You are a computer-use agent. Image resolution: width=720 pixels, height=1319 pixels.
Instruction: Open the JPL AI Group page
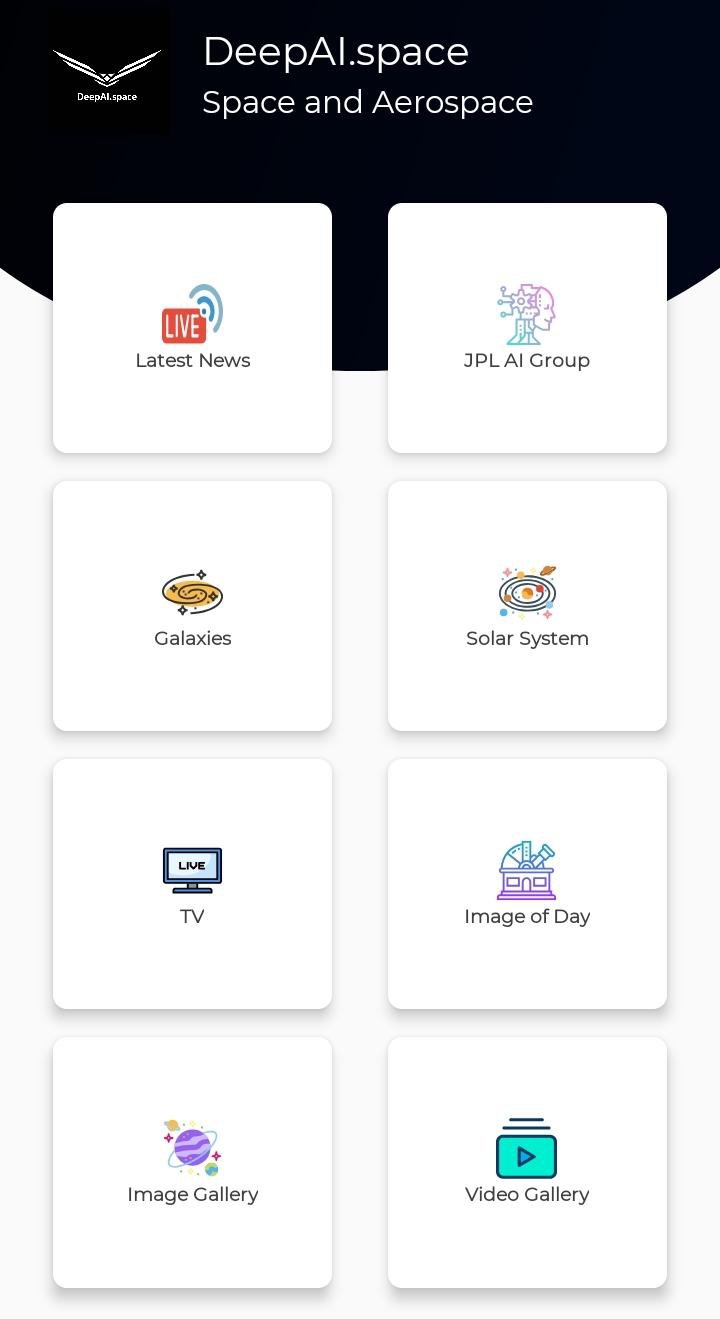click(x=527, y=327)
